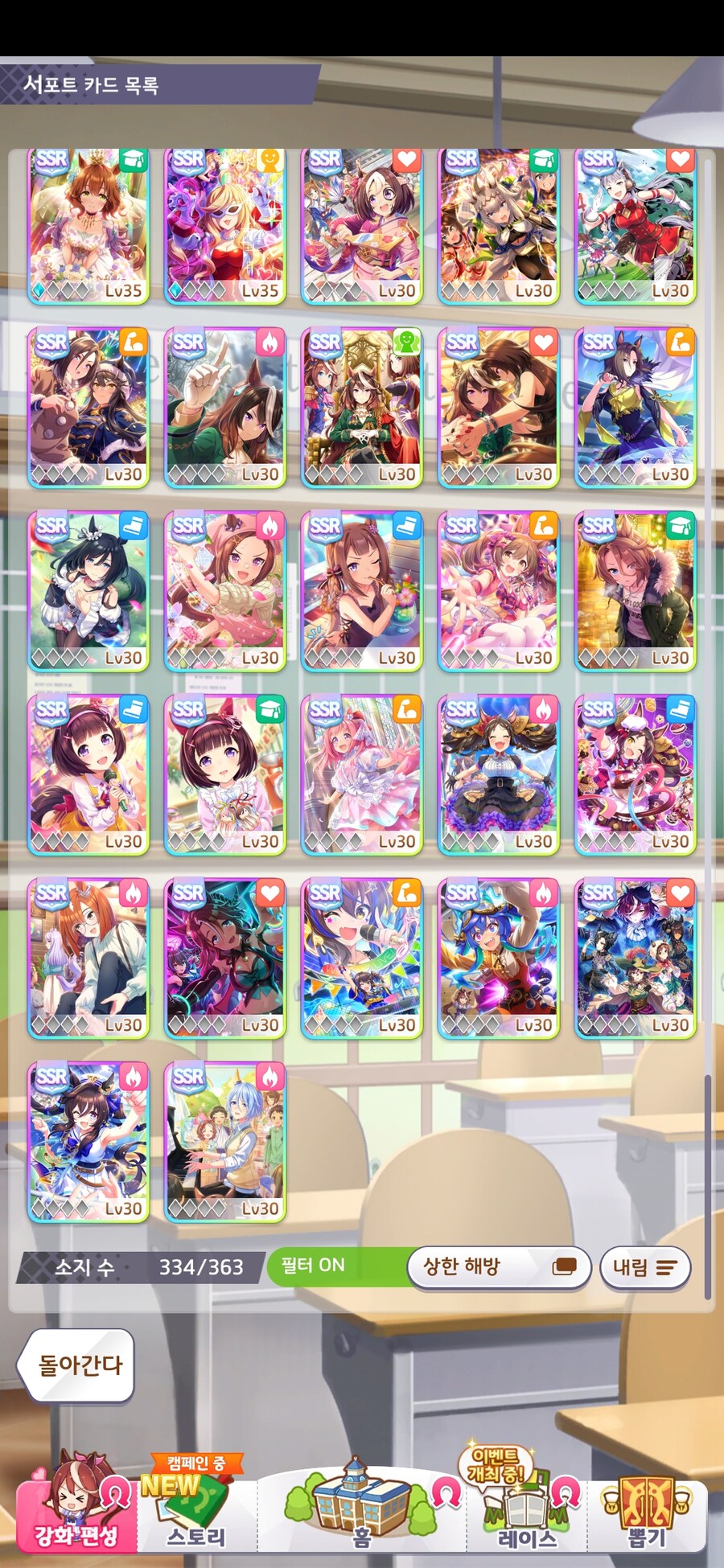Image resolution: width=724 pixels, height=1568 pixels.
Task: Select the orange-haired girl on the stairs card
Action: pyautogui.click(x=88, y=958)
